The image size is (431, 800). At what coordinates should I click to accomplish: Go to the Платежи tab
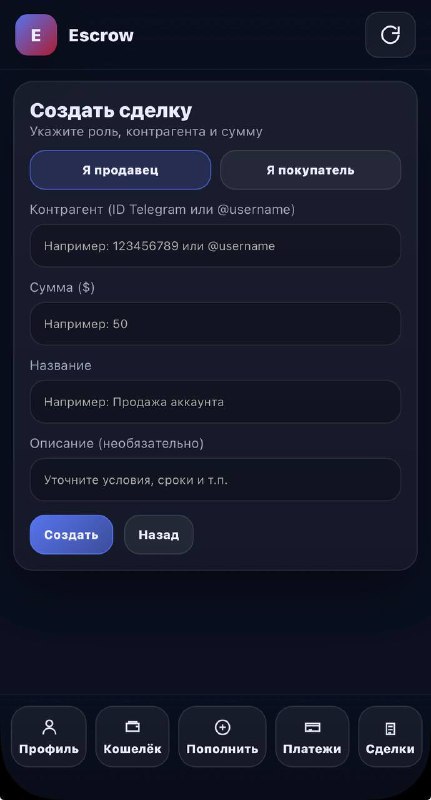[x=312, y=736]
